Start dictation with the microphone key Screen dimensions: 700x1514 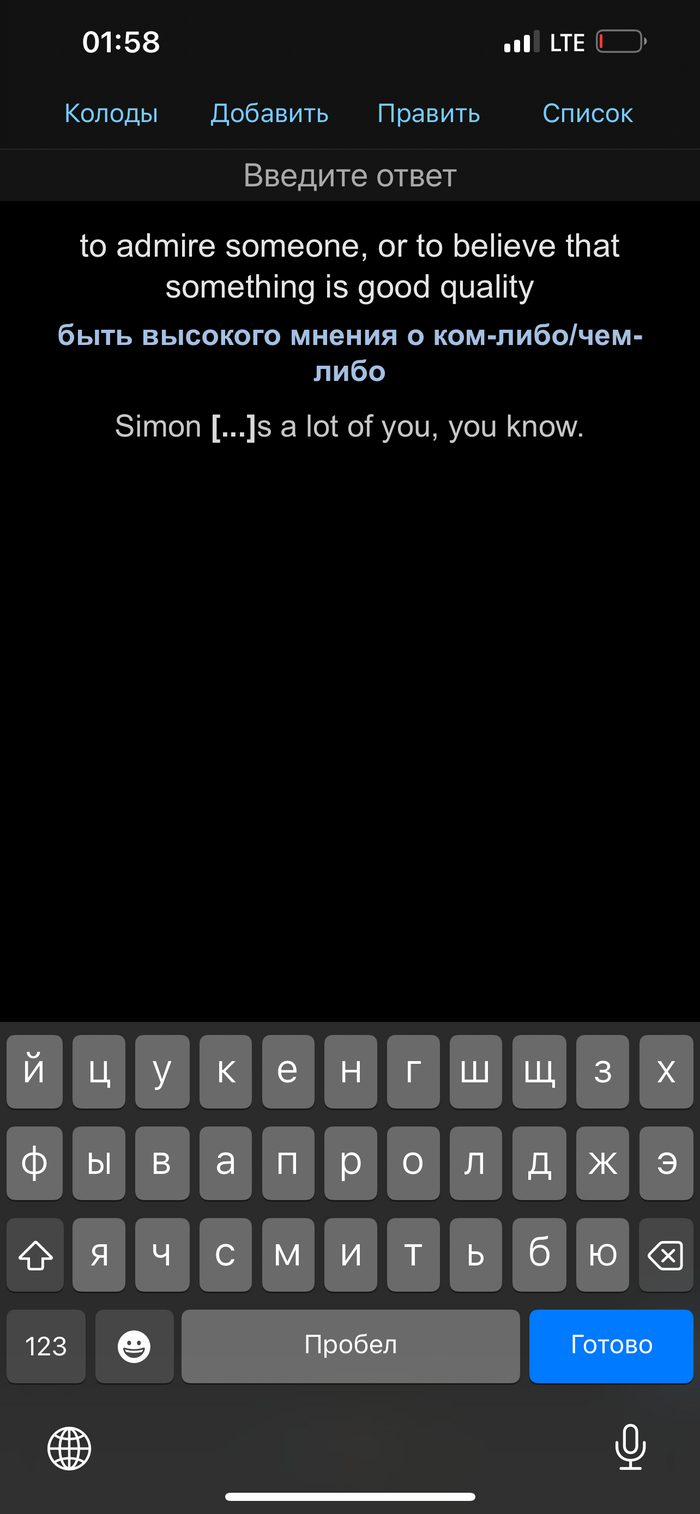tap(630, 1446)
